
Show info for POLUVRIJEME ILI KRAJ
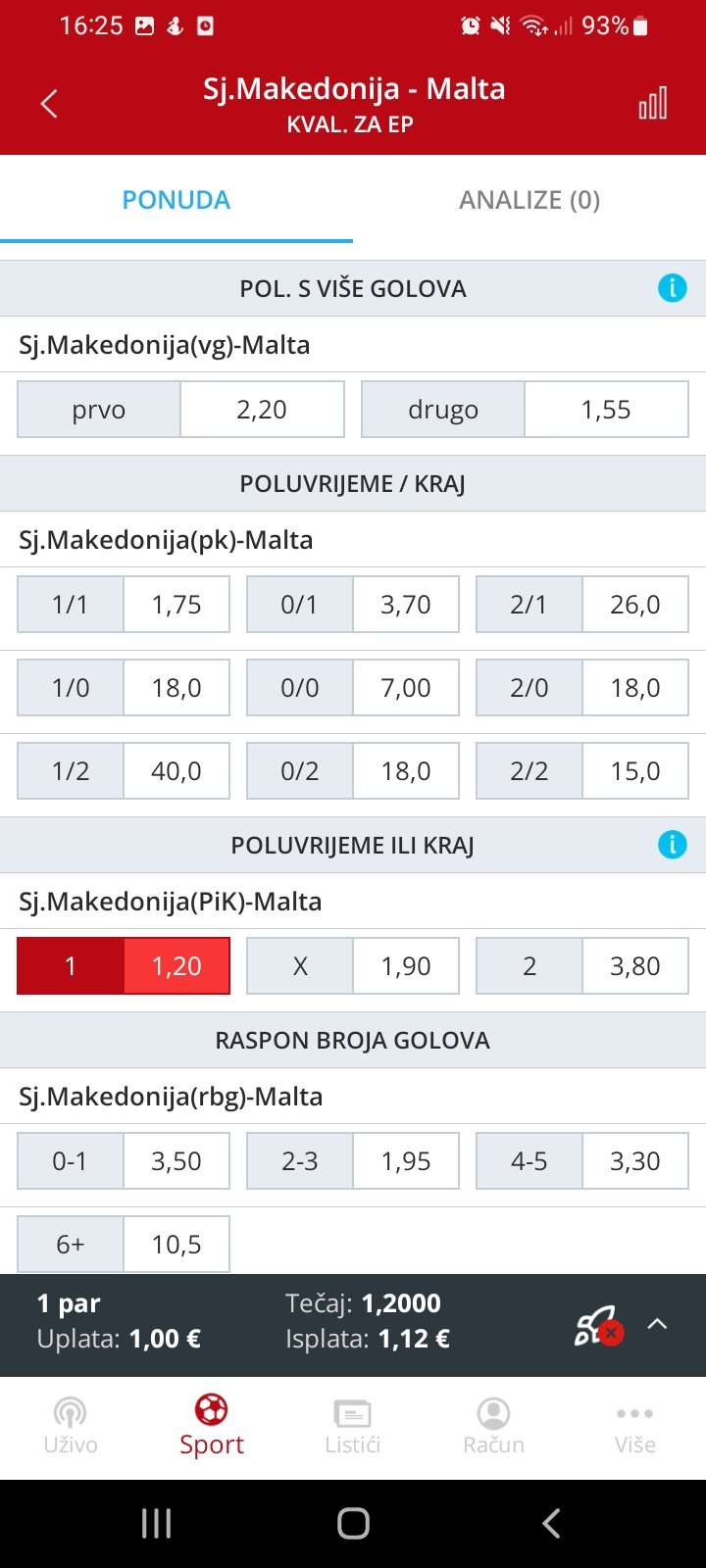coord(673,845)
